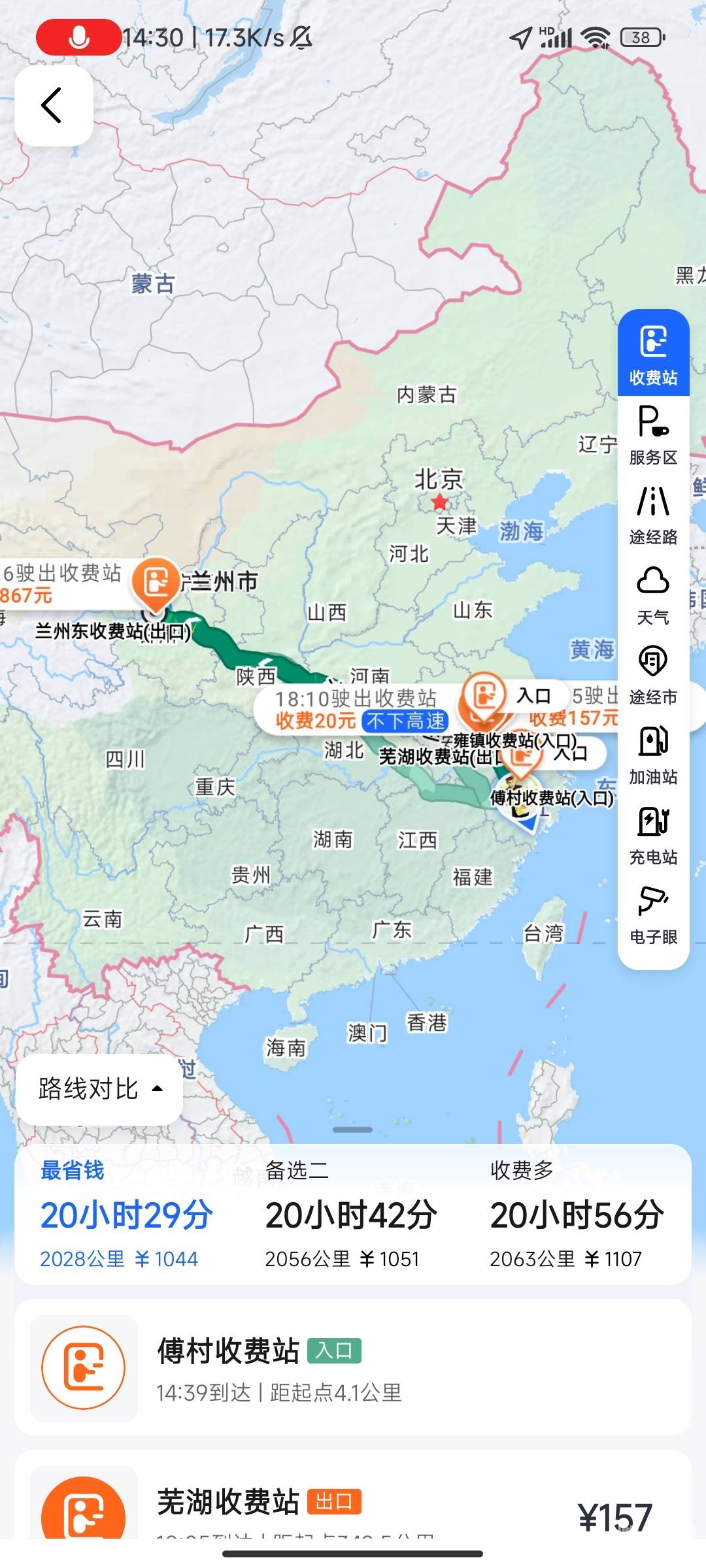Select the 最省钱 20小时29分 route
This screenshot has width=706, height=1568.
(x=127, y=1215)
